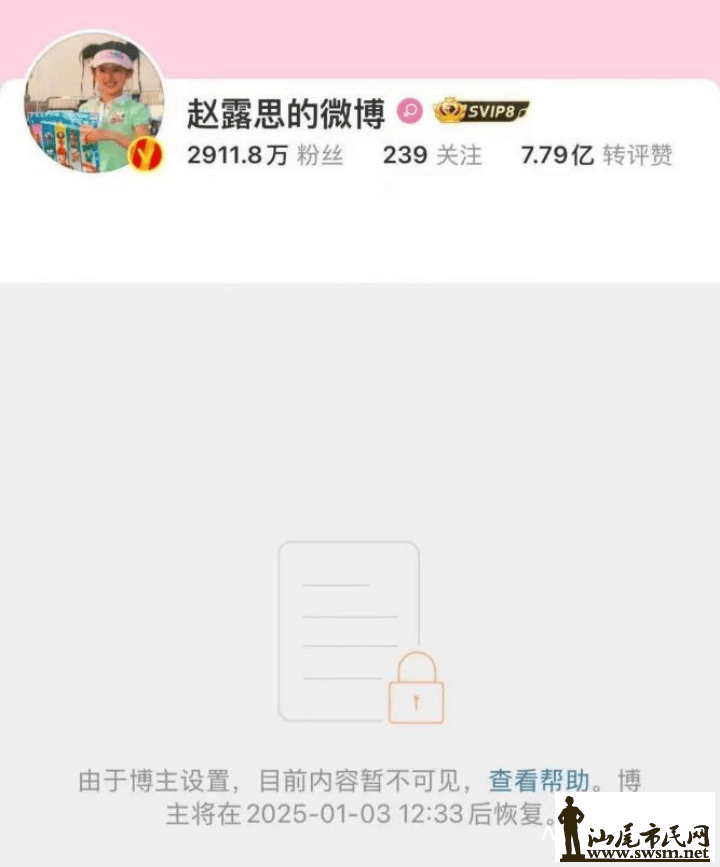Tap the 查看帮助 help link
This screenshot has width=720, height=867.
[x=540, y=780]
